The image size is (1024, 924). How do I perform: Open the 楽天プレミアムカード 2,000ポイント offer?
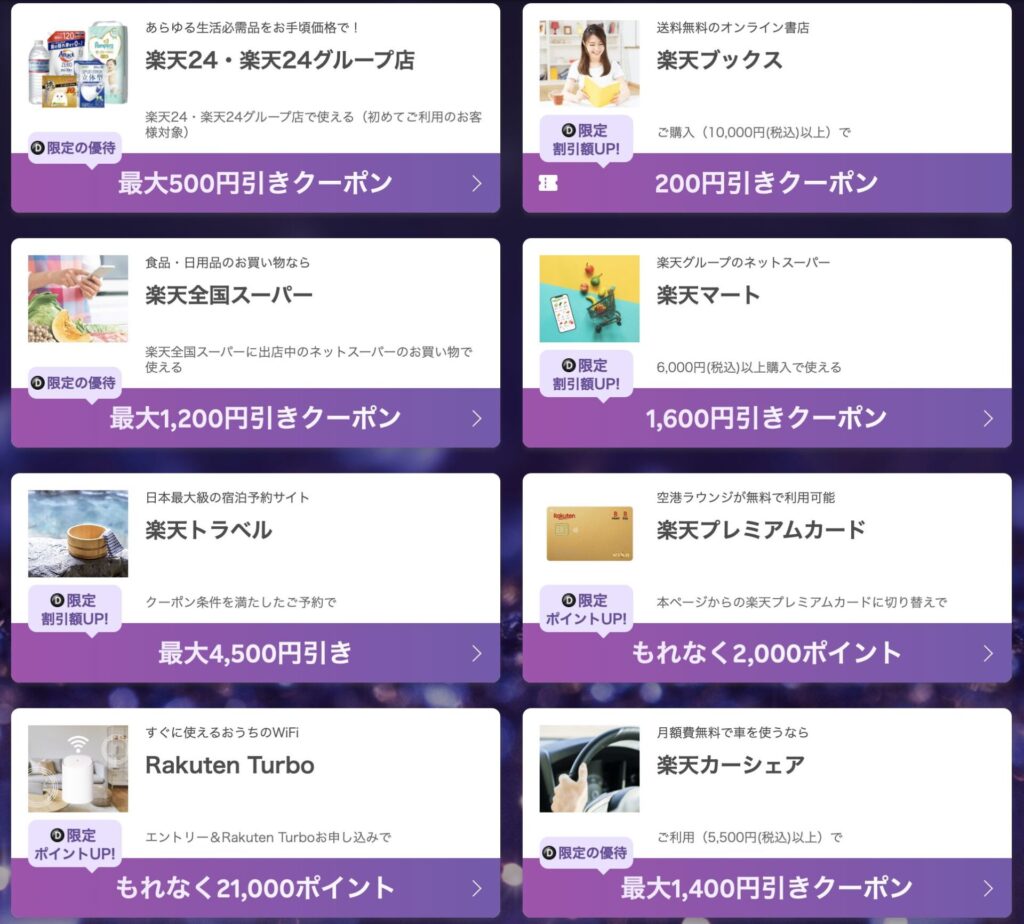766,653
